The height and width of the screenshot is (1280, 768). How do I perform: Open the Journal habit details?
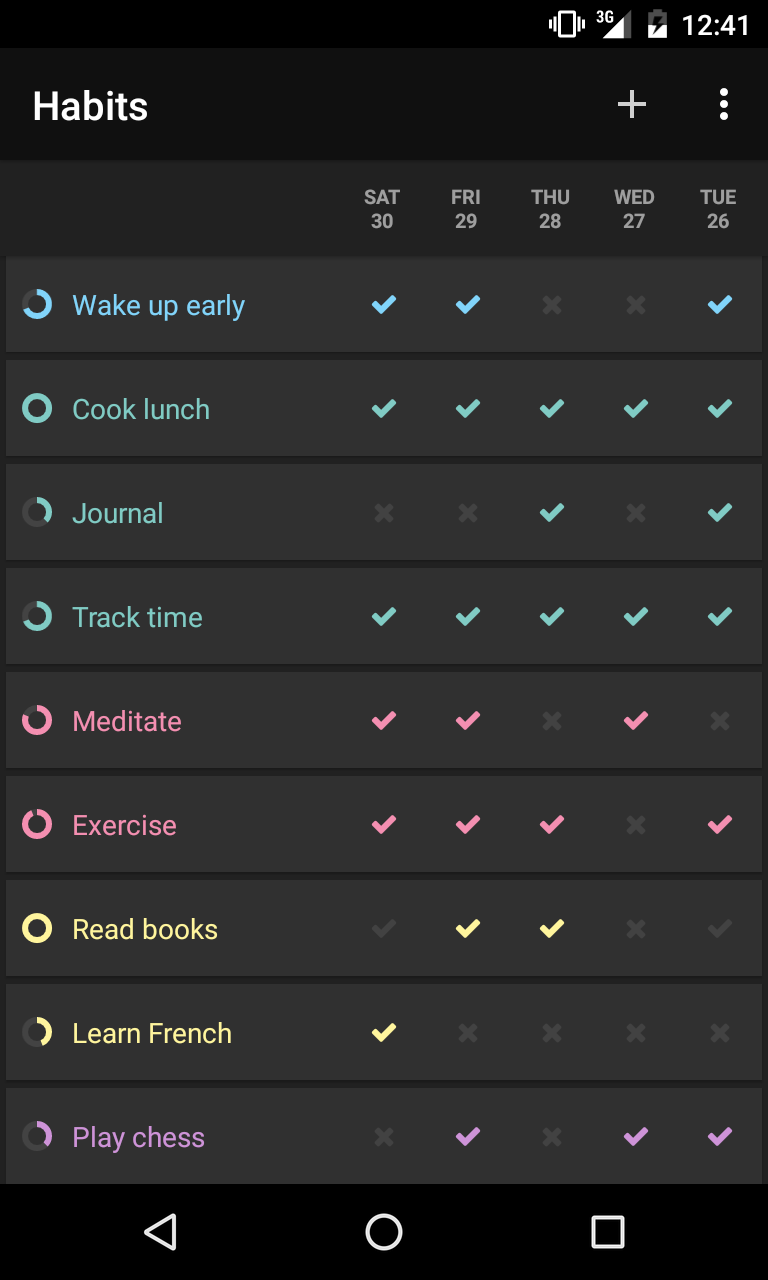coord(117,513)
